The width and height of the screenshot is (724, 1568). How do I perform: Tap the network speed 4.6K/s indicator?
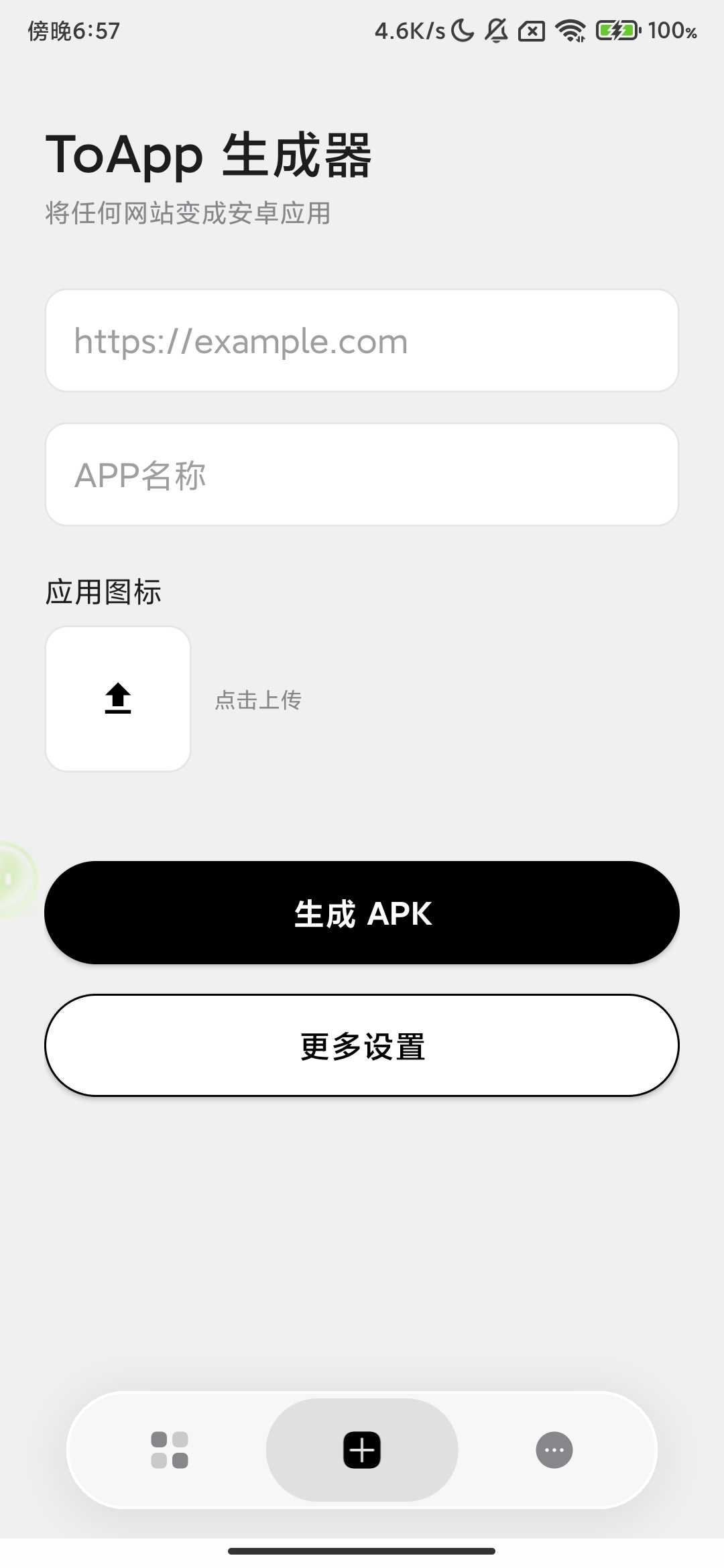coord(409,31)
